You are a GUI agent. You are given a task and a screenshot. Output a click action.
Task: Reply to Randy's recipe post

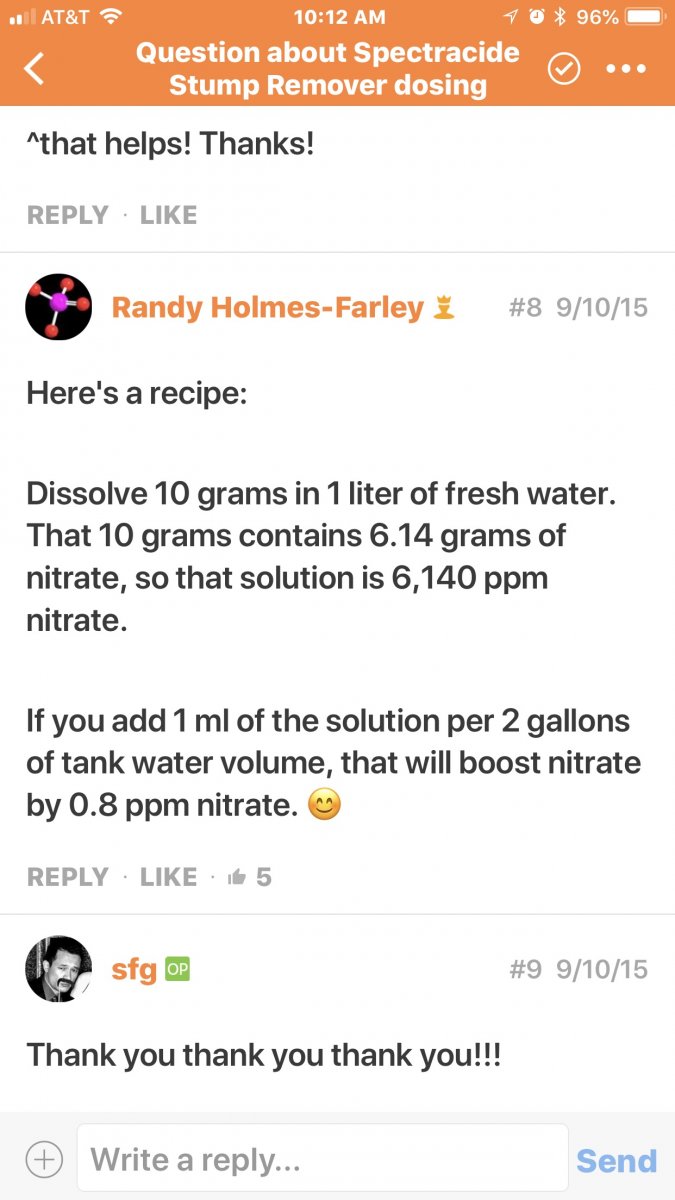point(67,877)
